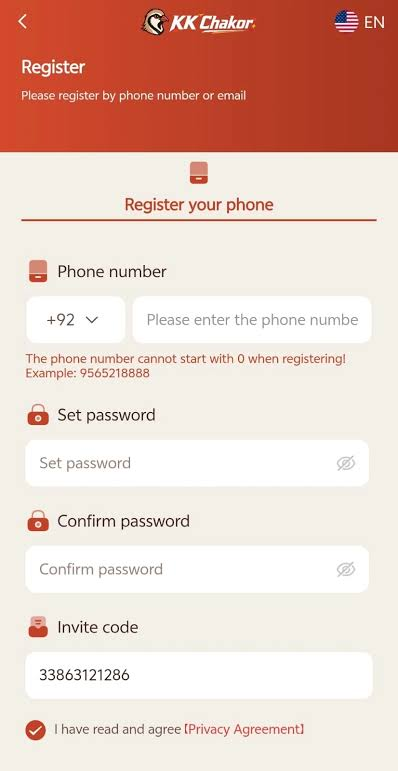This screenshot has height=771, width=398.
Task: Go back using the top-left arrow
Action: click(22, 22)
